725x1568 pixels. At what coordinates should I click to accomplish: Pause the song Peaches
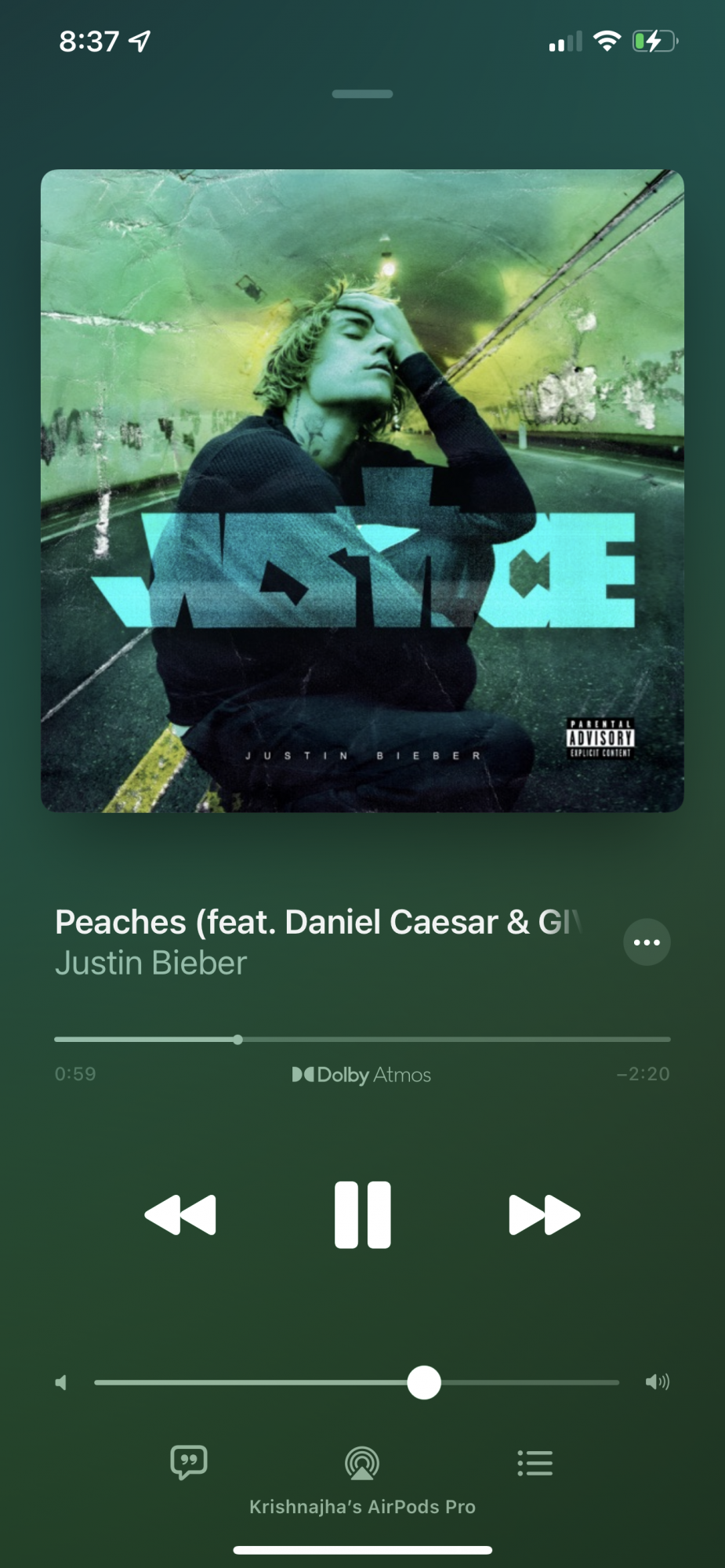(362, 1214)
